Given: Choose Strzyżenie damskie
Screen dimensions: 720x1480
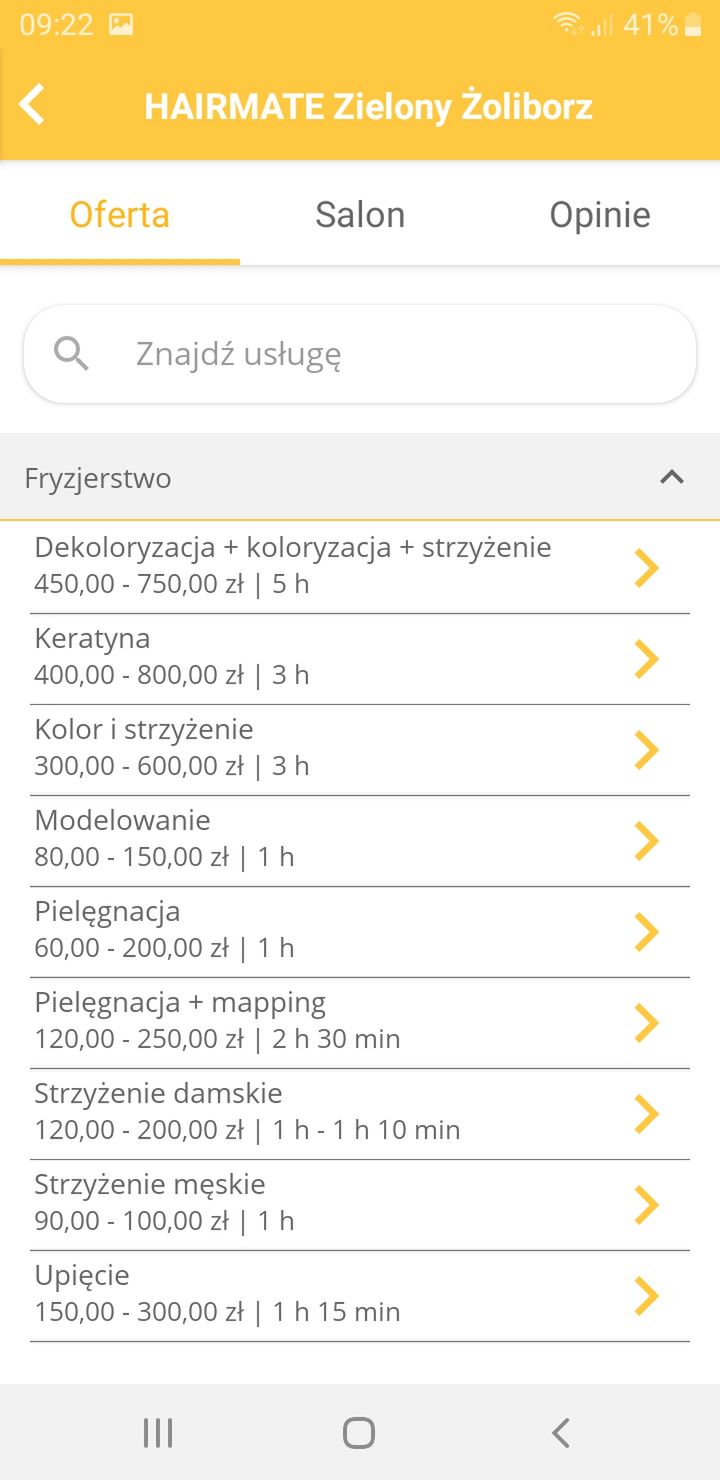Looking at the screenshot, I should tap(360, 1113).
